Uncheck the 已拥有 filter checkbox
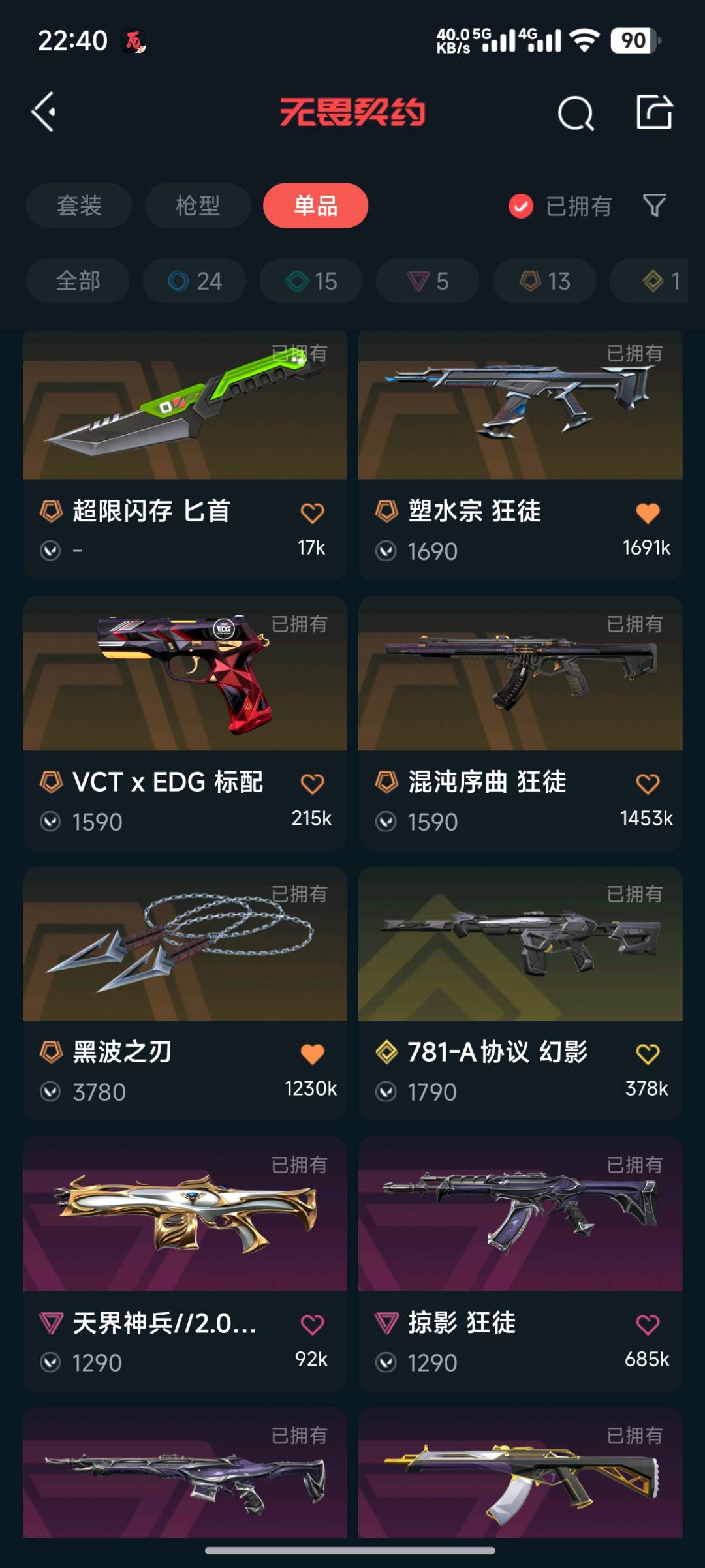This screenshot has width=705, height=1568. [x=521, y=206]
